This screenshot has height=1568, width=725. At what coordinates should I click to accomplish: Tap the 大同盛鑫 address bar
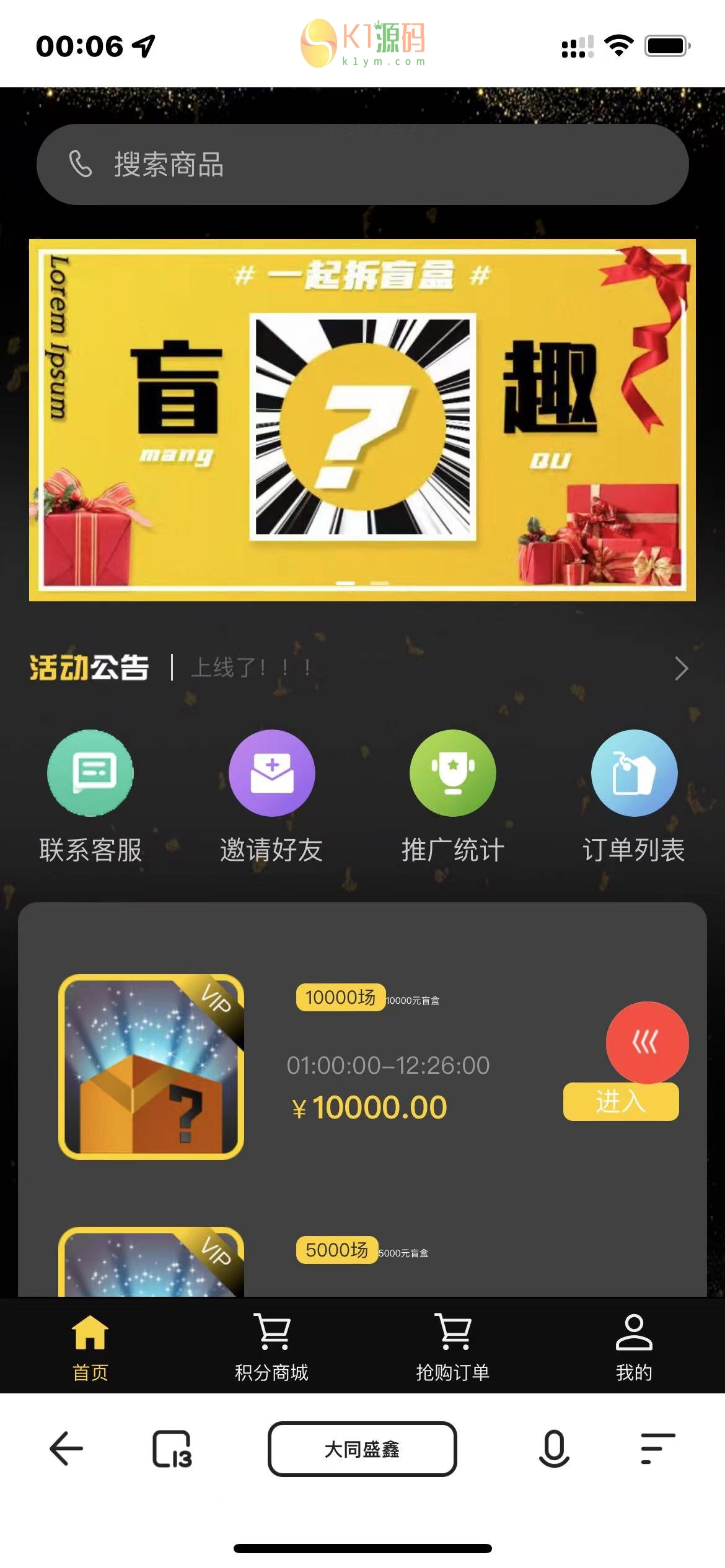point(362,1449)
